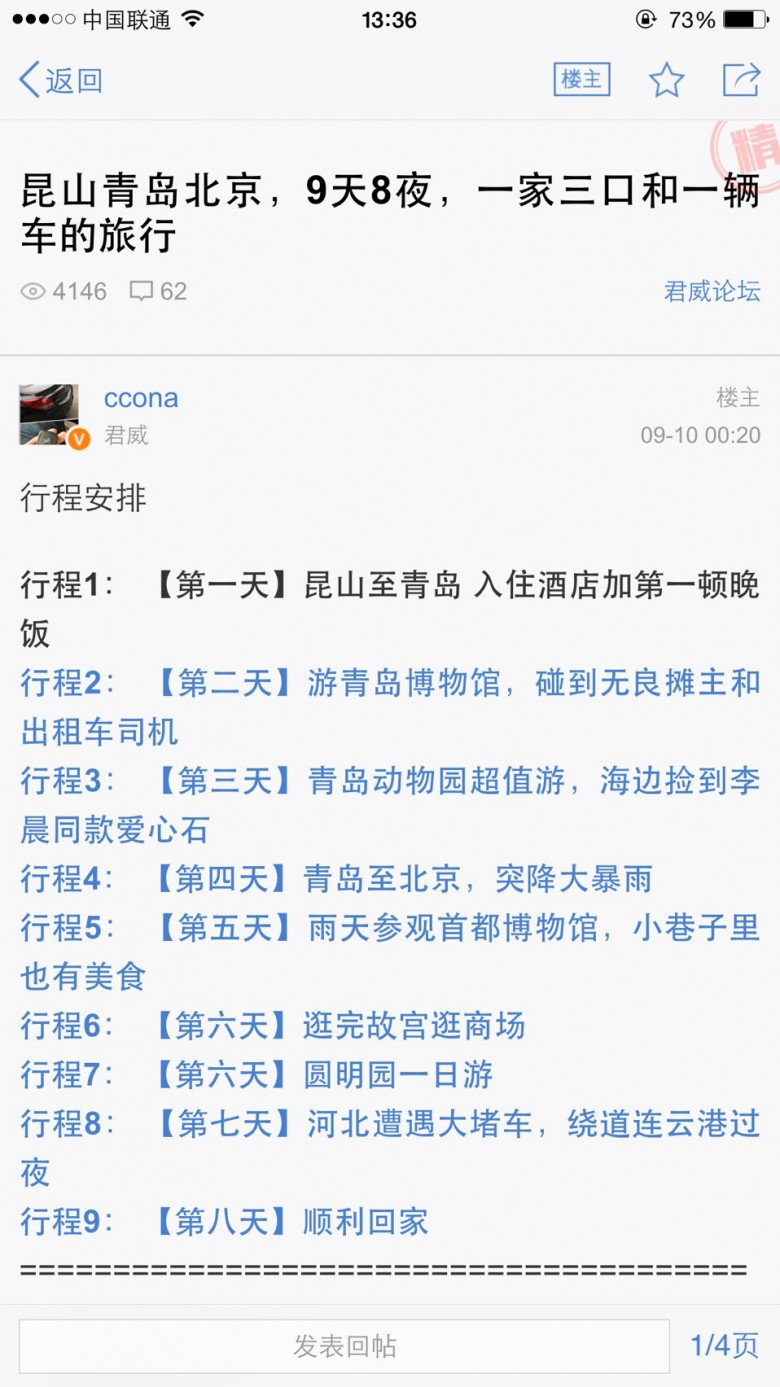Open the 1/4页 page selector
The height and width of the screenshot is (1387, 780).
click(x=725, y=1346)
